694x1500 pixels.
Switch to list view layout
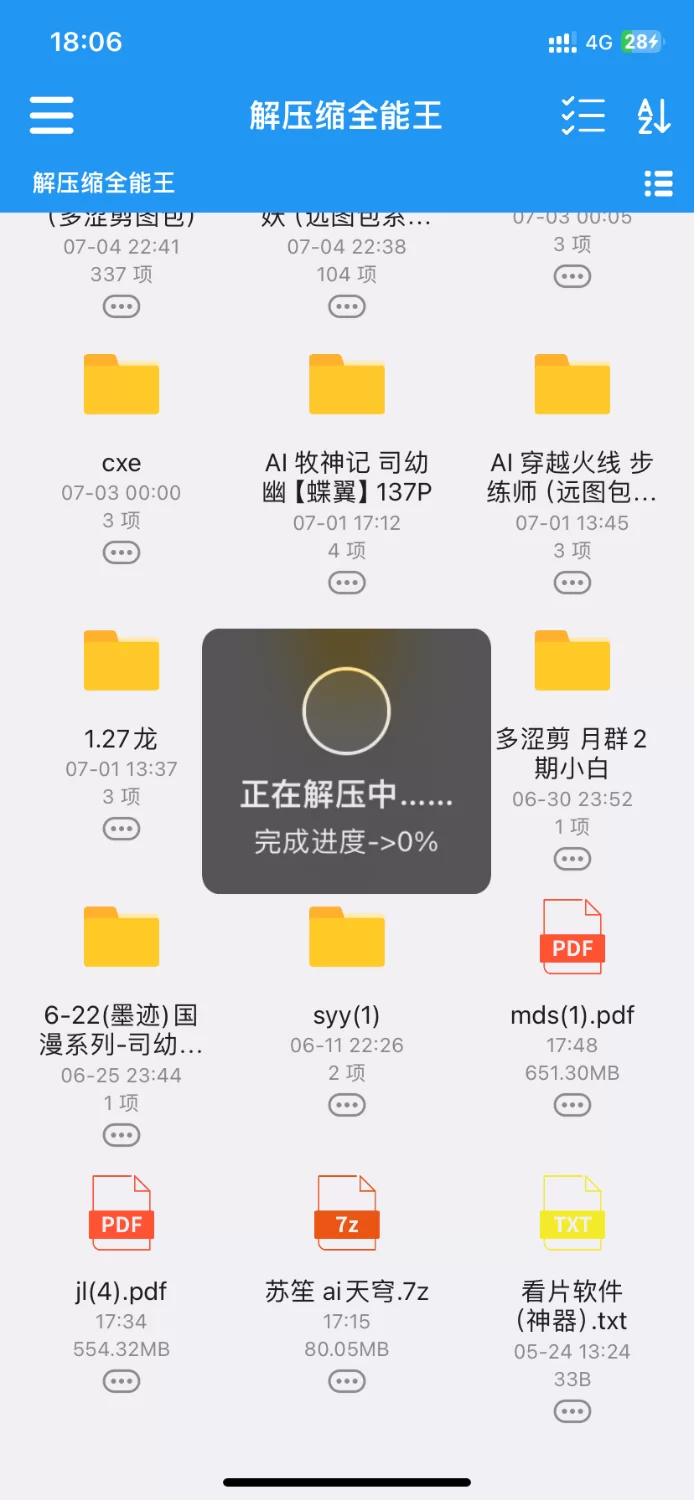point(658,183)
